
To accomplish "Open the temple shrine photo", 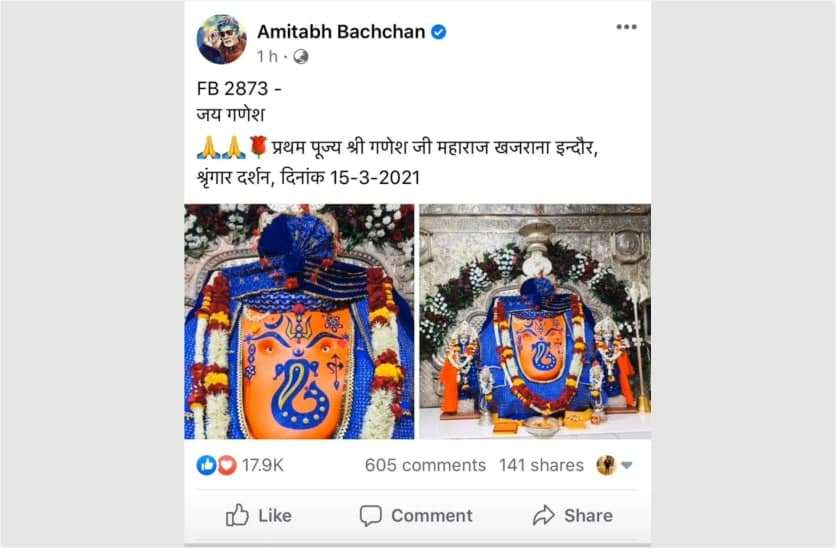I will [x=534, y=321].
